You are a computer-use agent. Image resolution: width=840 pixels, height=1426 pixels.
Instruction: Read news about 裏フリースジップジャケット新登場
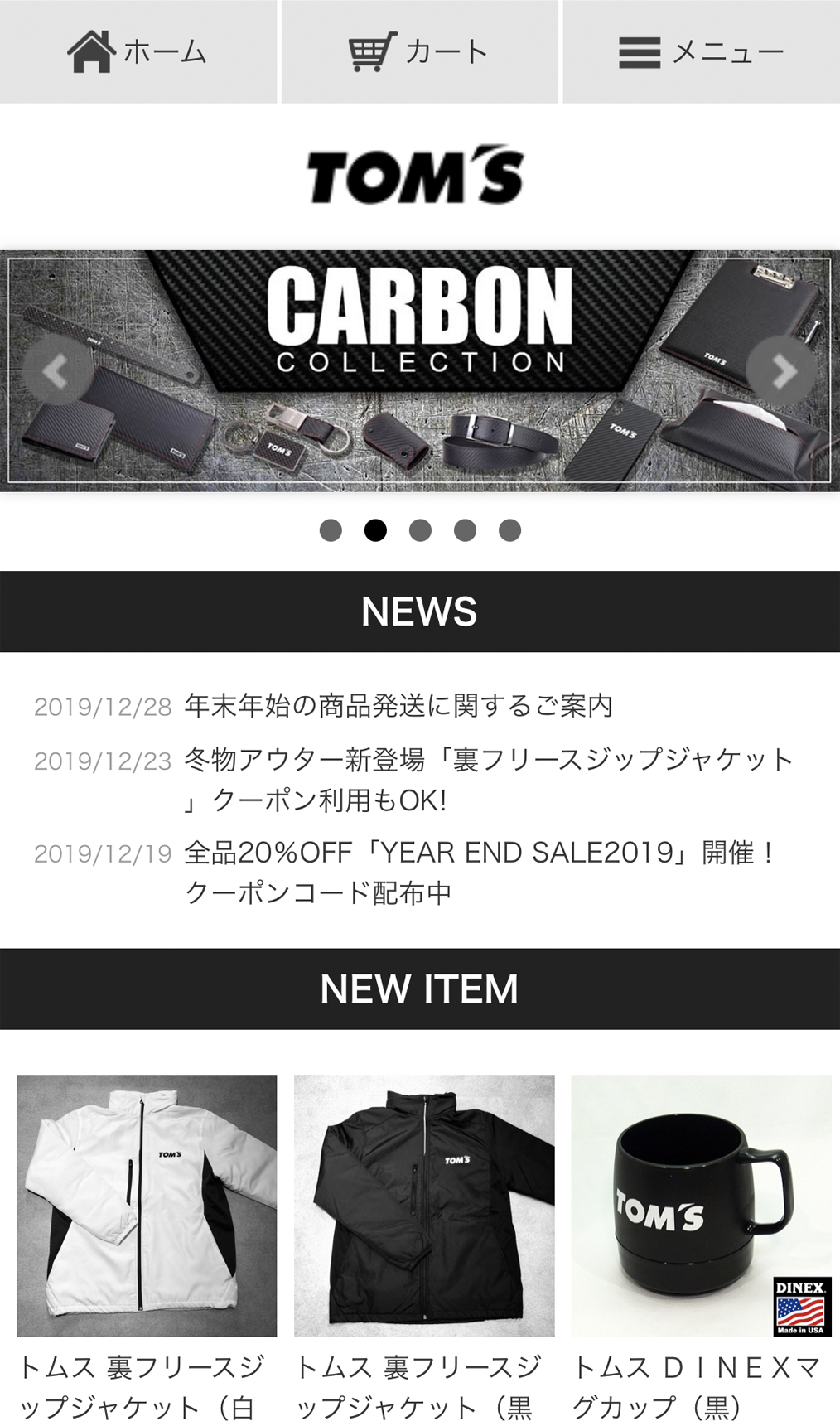(487, 779)
